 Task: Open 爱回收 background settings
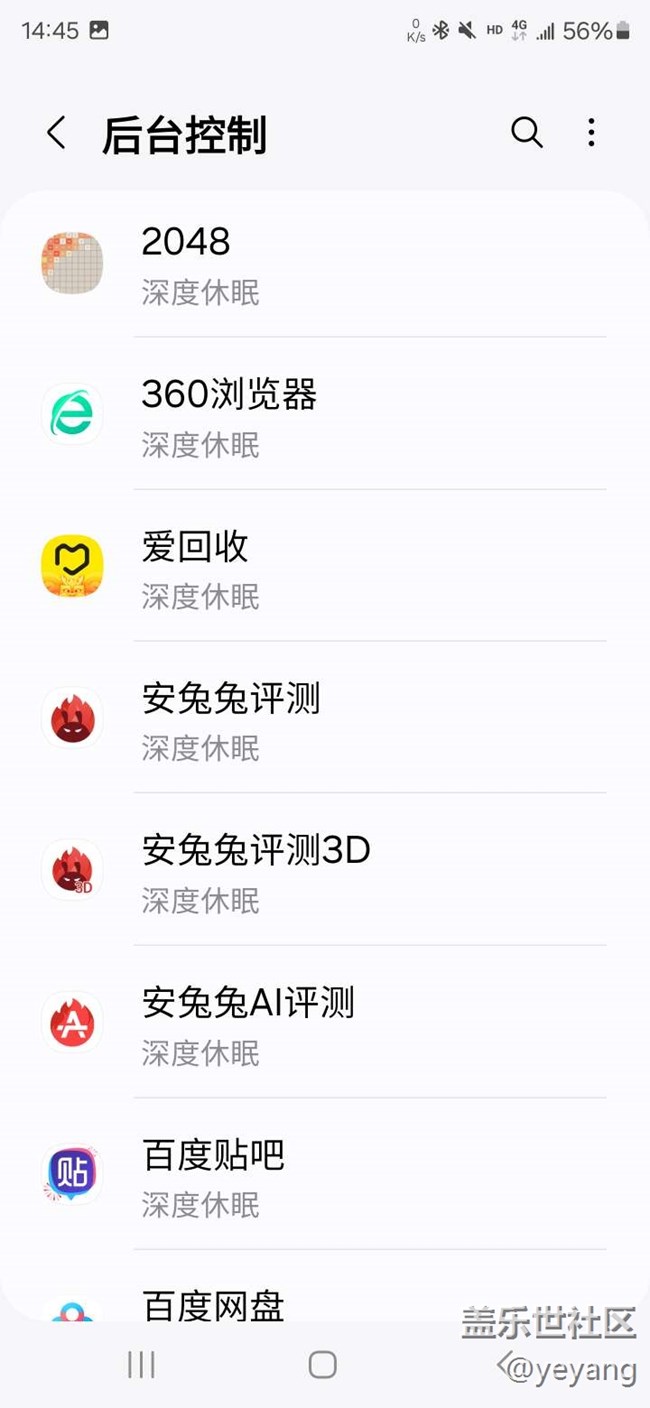[325, 567]
